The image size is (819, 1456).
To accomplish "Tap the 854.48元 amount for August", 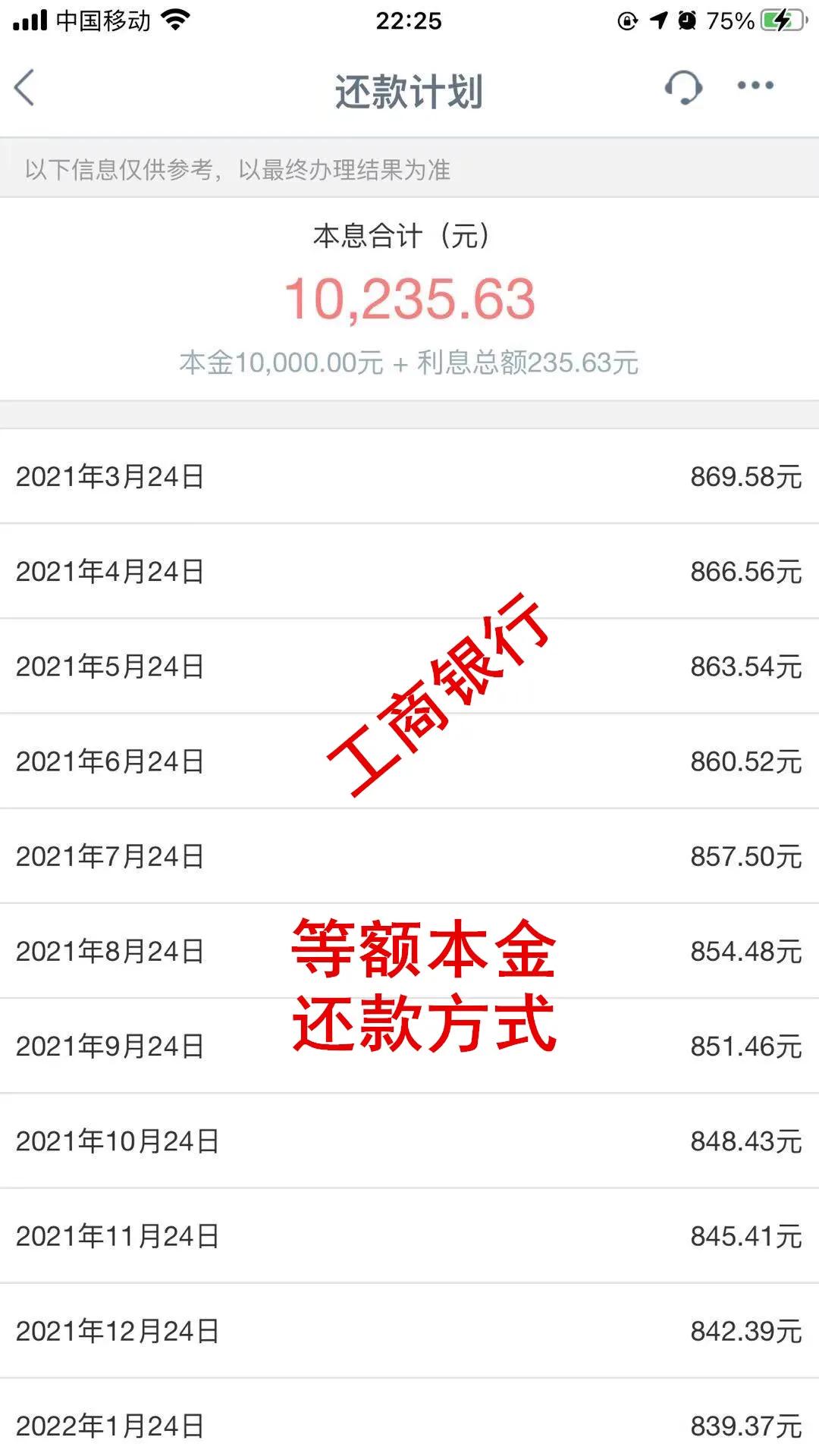I will tap(745, 952).
